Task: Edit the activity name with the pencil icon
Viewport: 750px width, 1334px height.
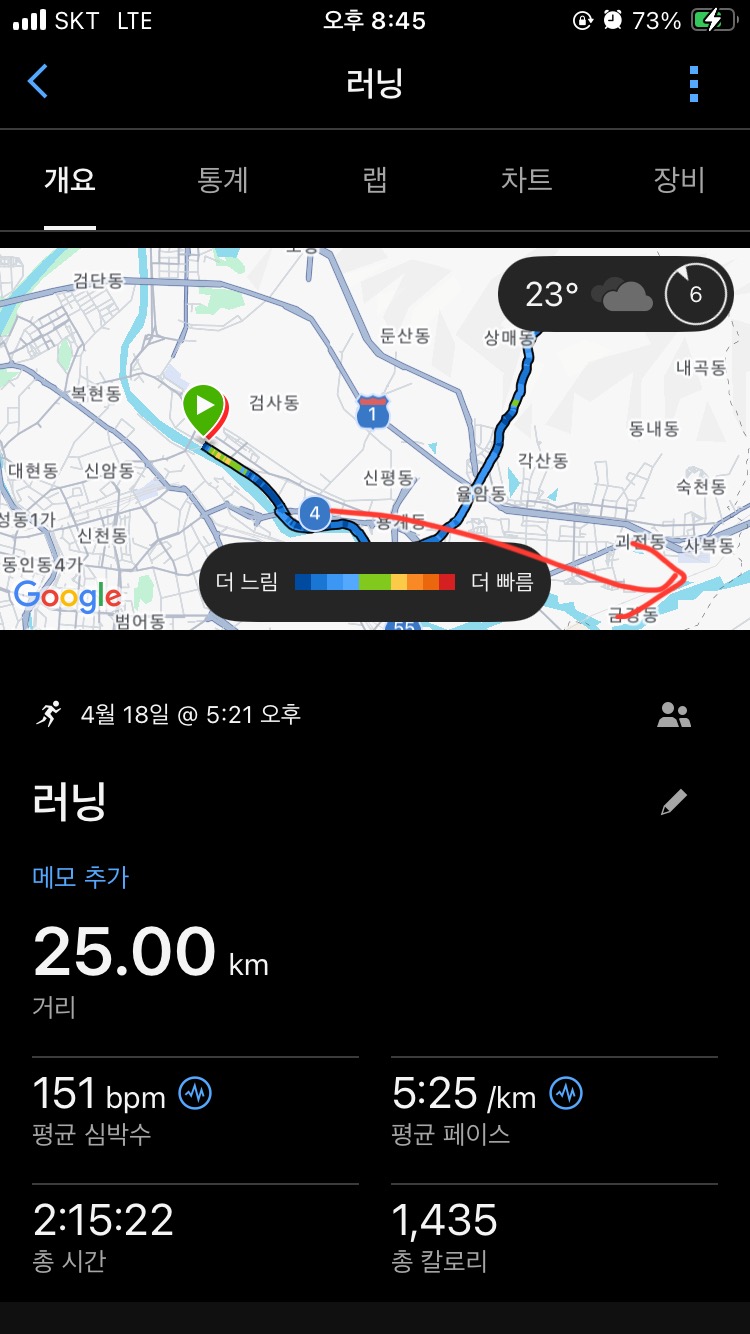Action: point(674,802)
